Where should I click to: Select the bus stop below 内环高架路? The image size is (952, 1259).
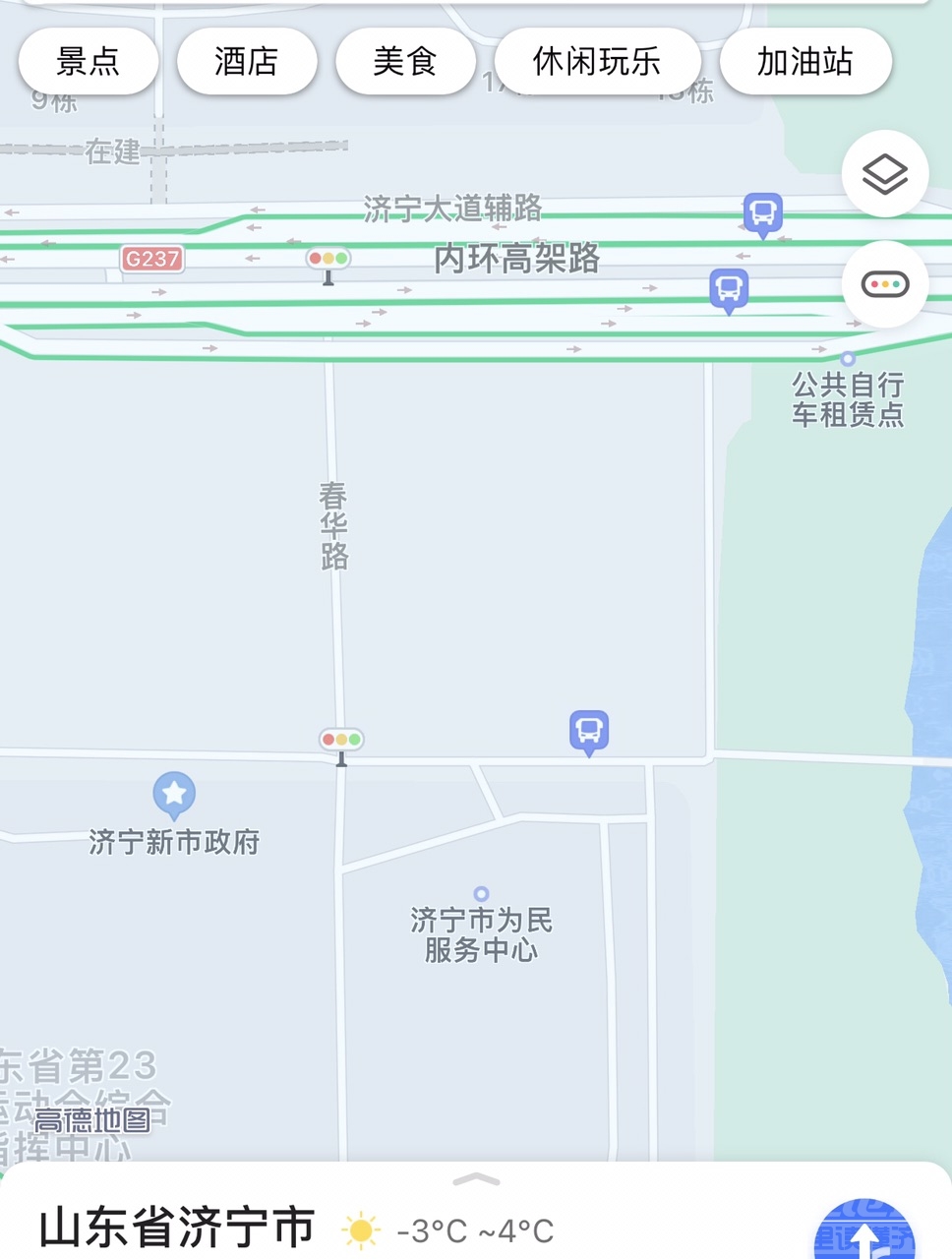[729, 290]
